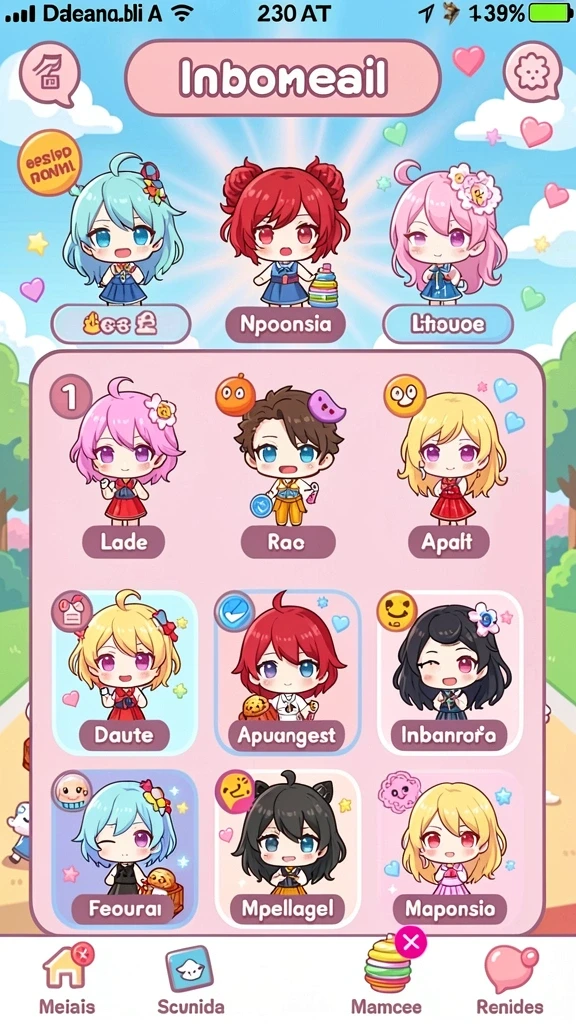Select the Npoonsia character button

tap(285, 325)
